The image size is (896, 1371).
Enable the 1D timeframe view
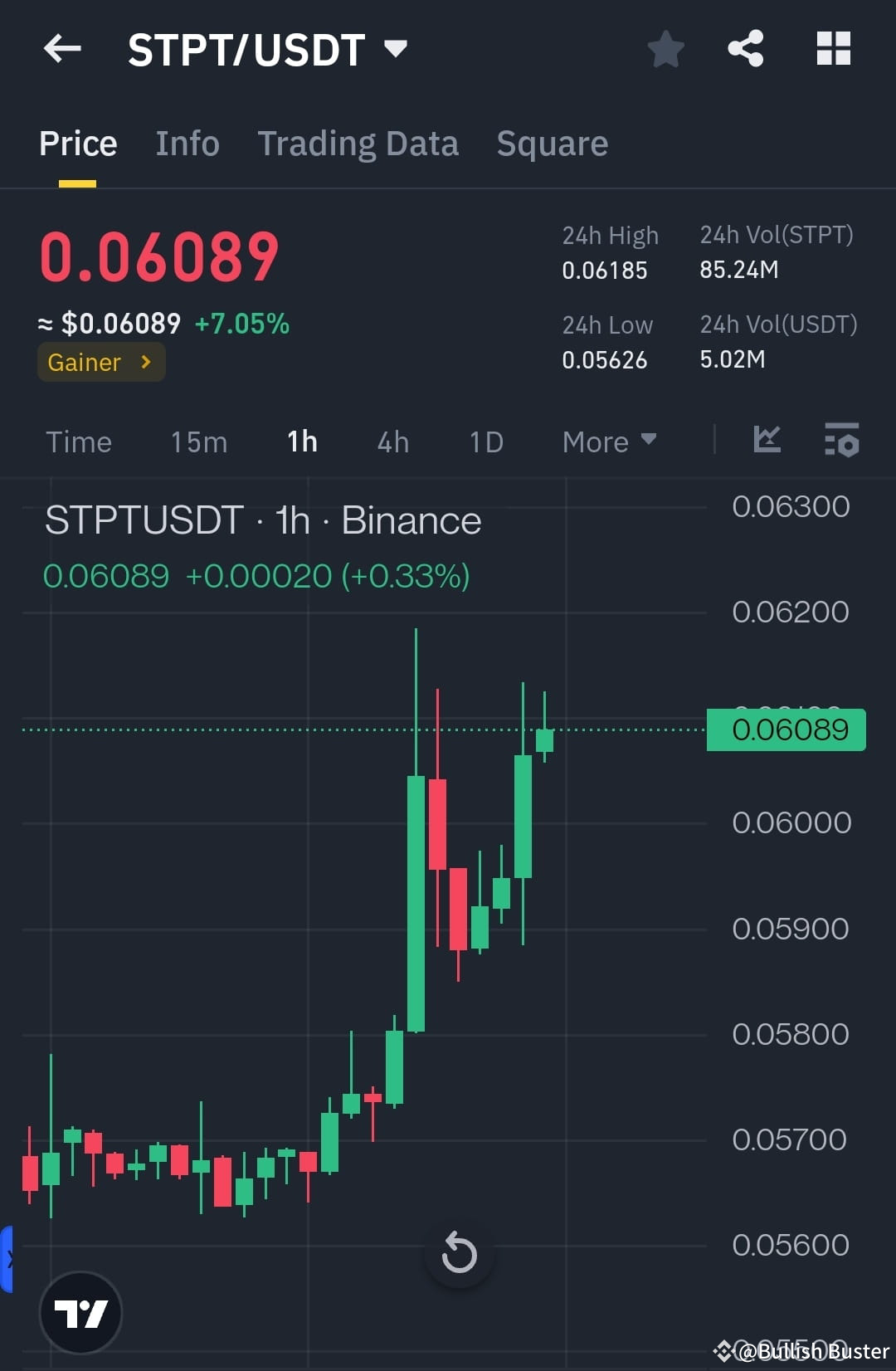485,442
